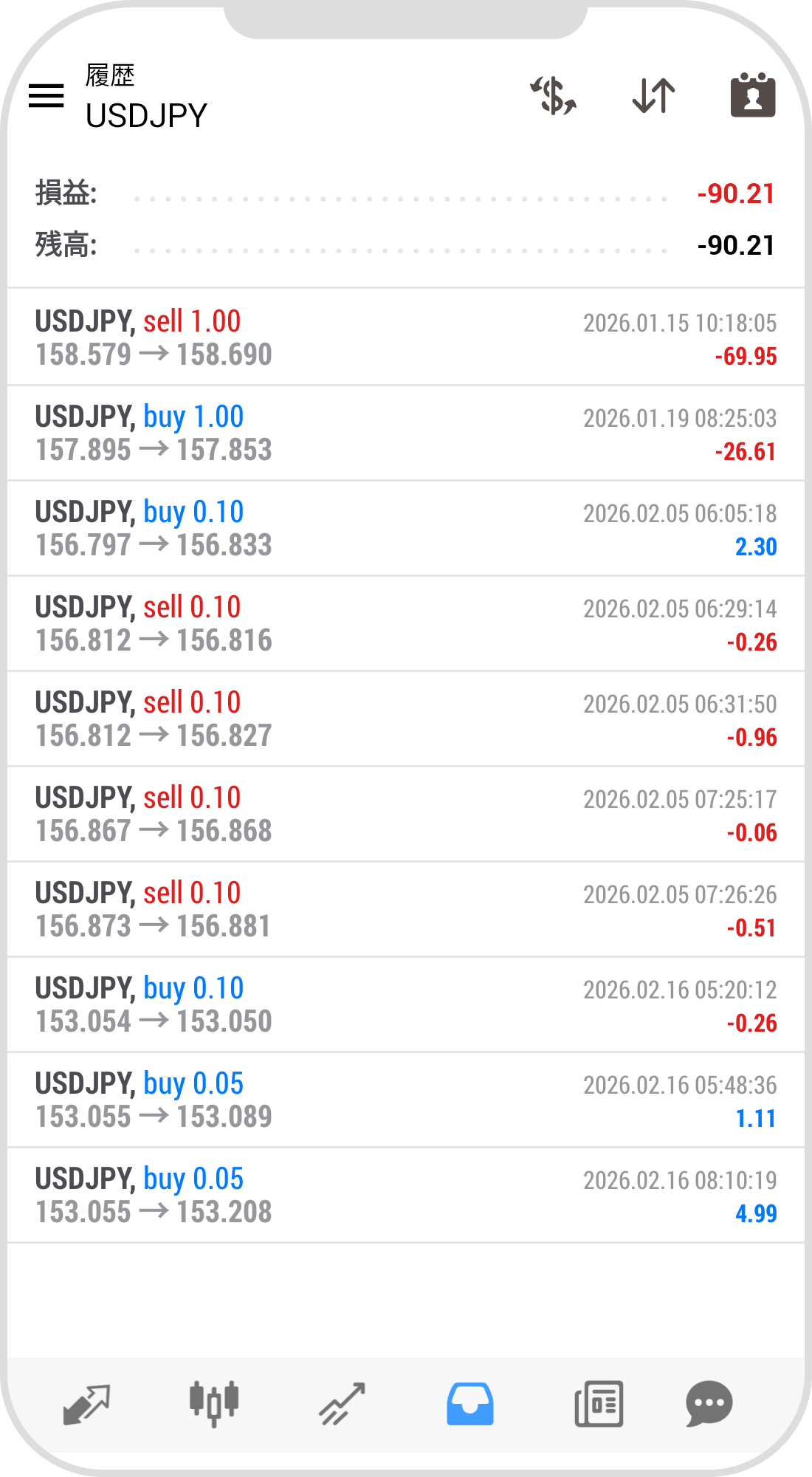
Task: Expand the buy 0.05 trade with 4.99 profit
Action: pos(406,1195)
